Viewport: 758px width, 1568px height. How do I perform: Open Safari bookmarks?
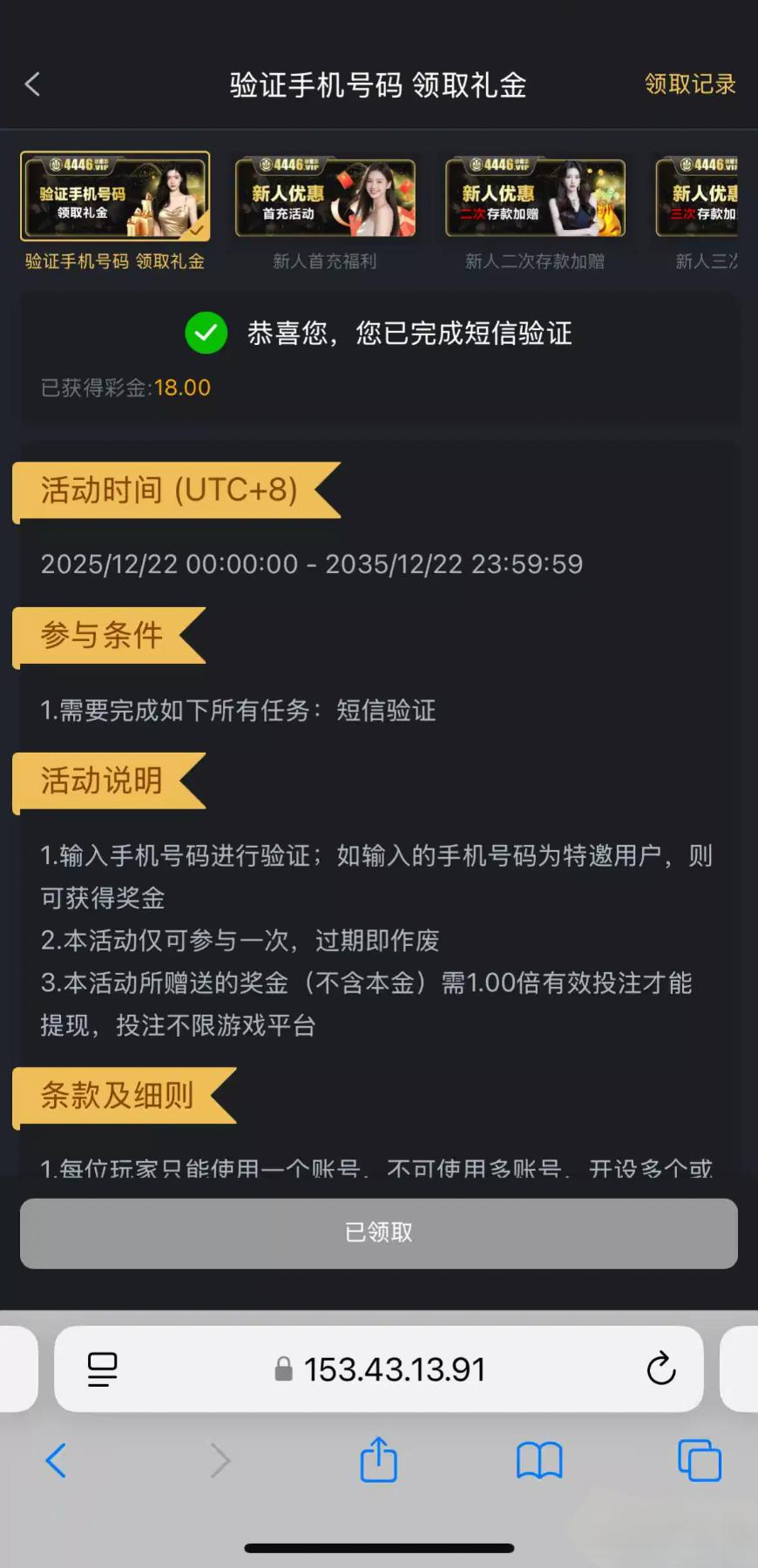[x=539, y=1461]
